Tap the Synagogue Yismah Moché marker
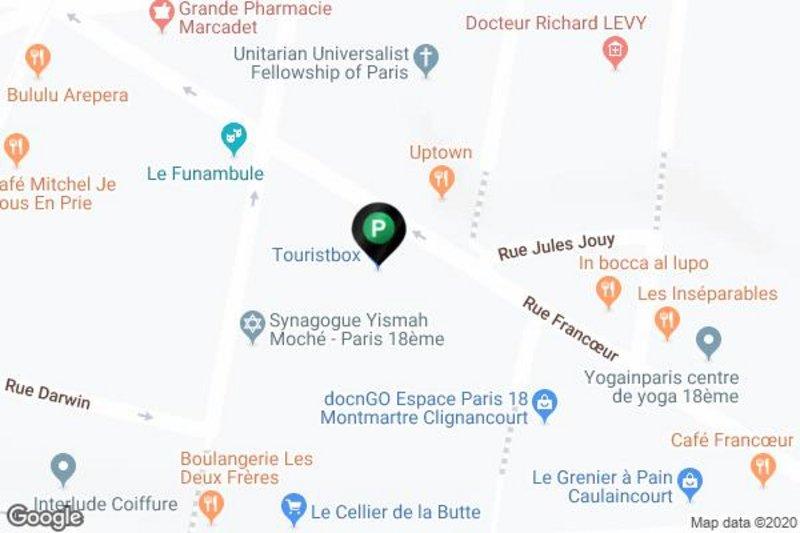The image size is (800, 533). (252, 324)
